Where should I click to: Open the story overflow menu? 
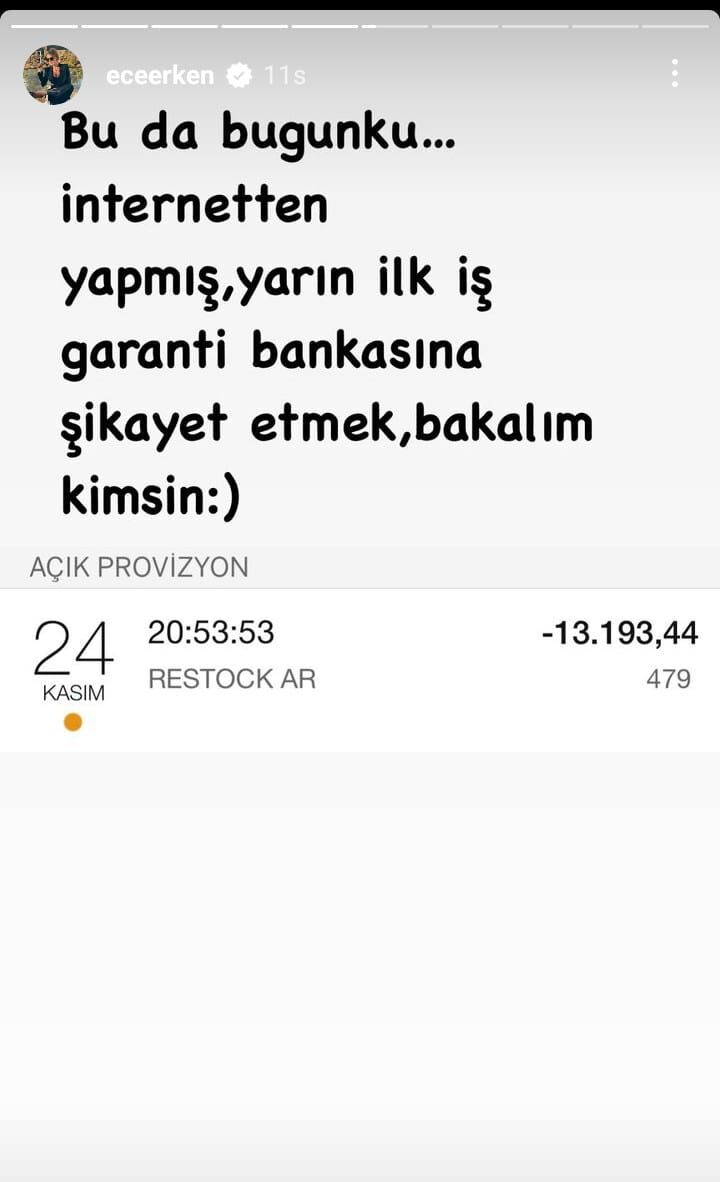pos(675,73)
